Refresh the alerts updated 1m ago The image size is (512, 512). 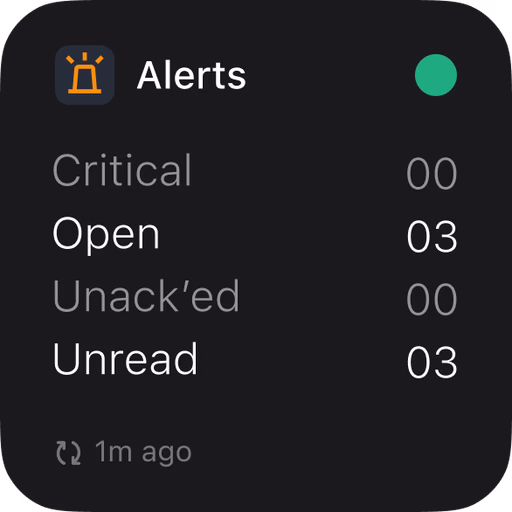[x=68, y=453]
